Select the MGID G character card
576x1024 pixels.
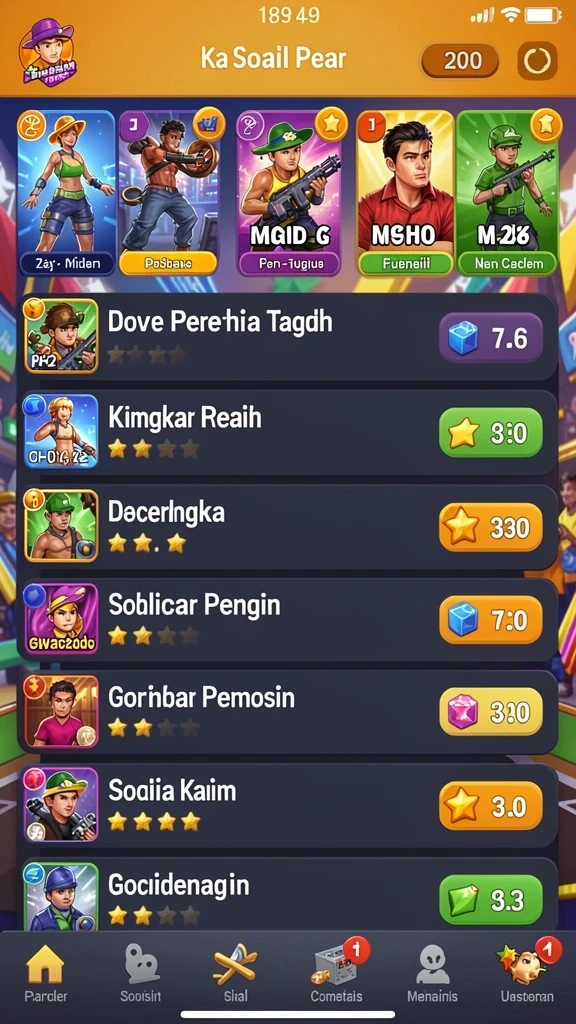[x=287, y=193]
